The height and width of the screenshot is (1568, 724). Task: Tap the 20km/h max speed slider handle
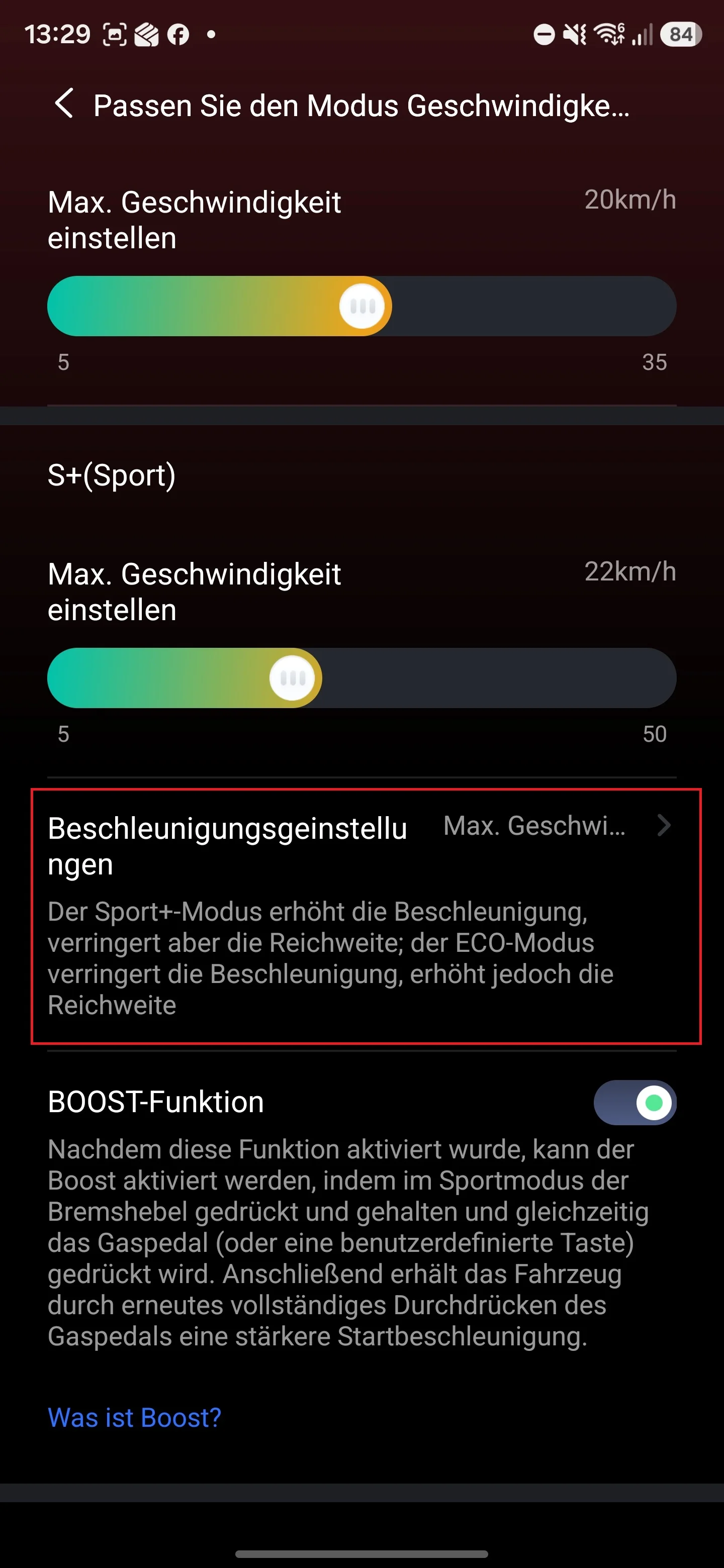361,306
